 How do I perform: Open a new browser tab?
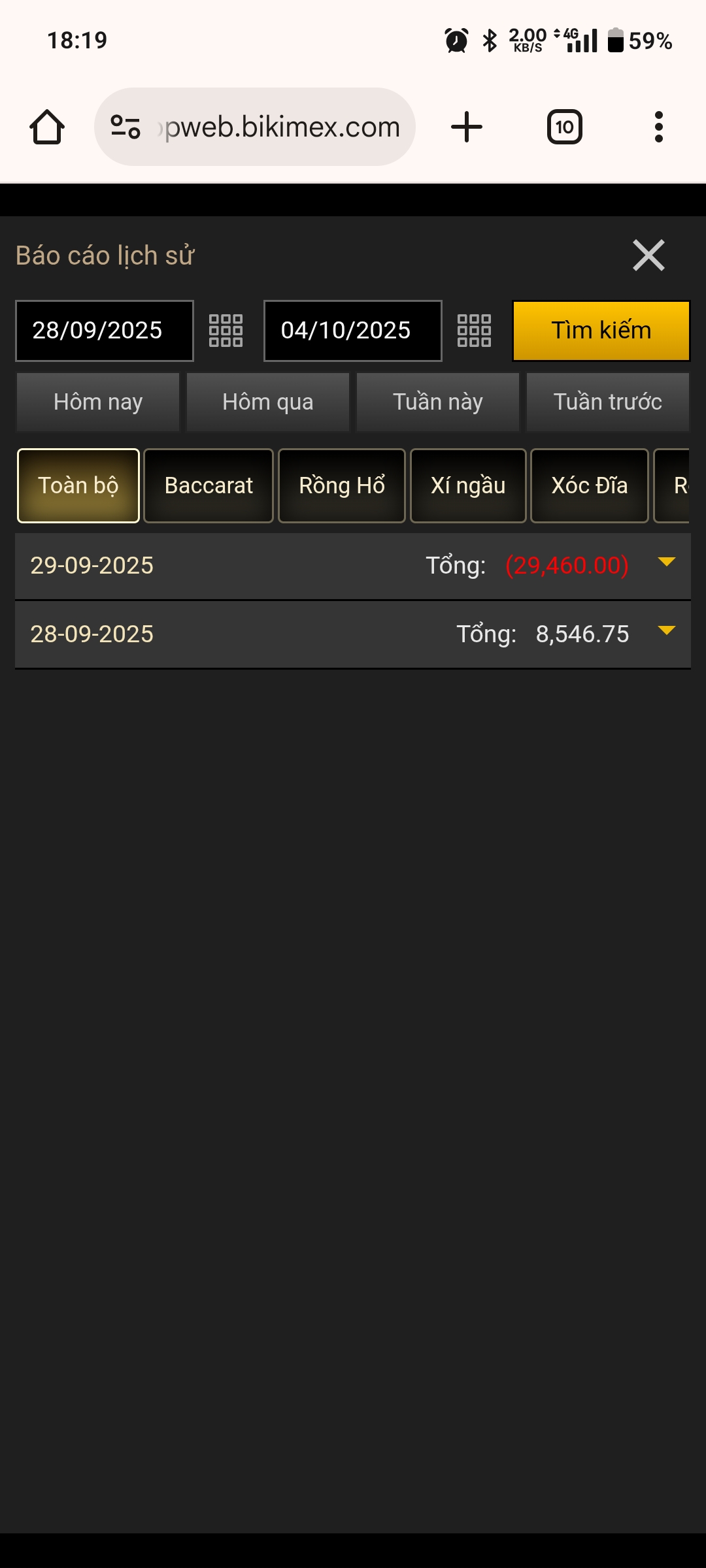point(466,126)
